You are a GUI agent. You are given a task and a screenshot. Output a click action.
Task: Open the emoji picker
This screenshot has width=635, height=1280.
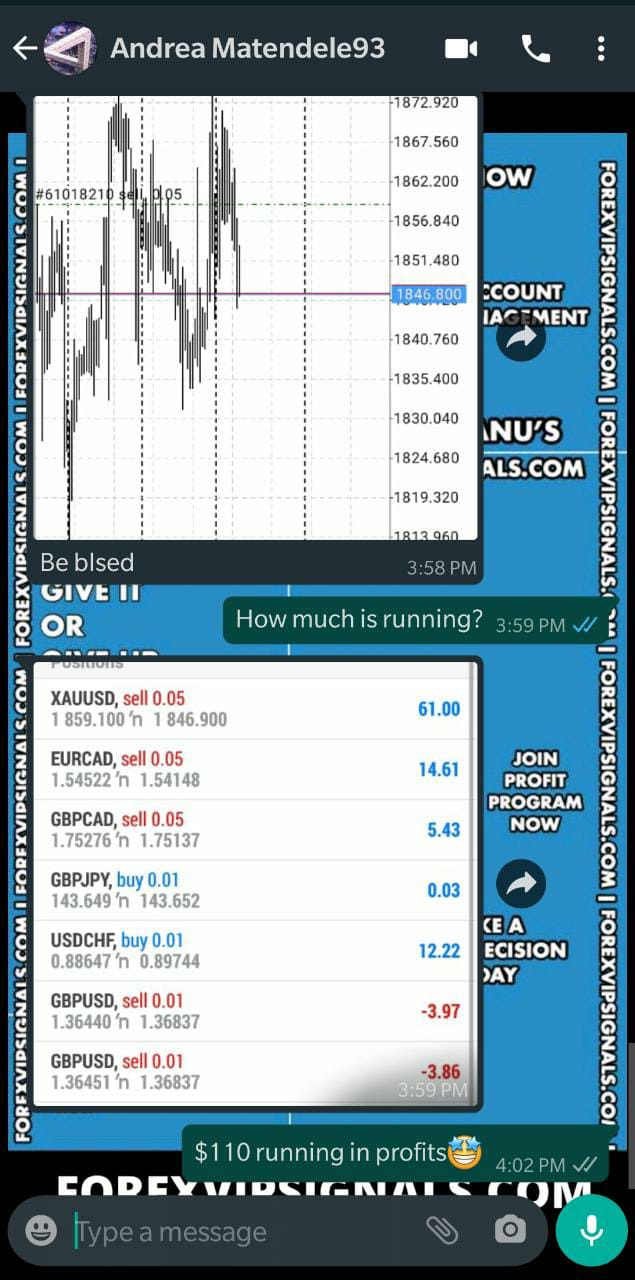click(x=41, y=1231)
